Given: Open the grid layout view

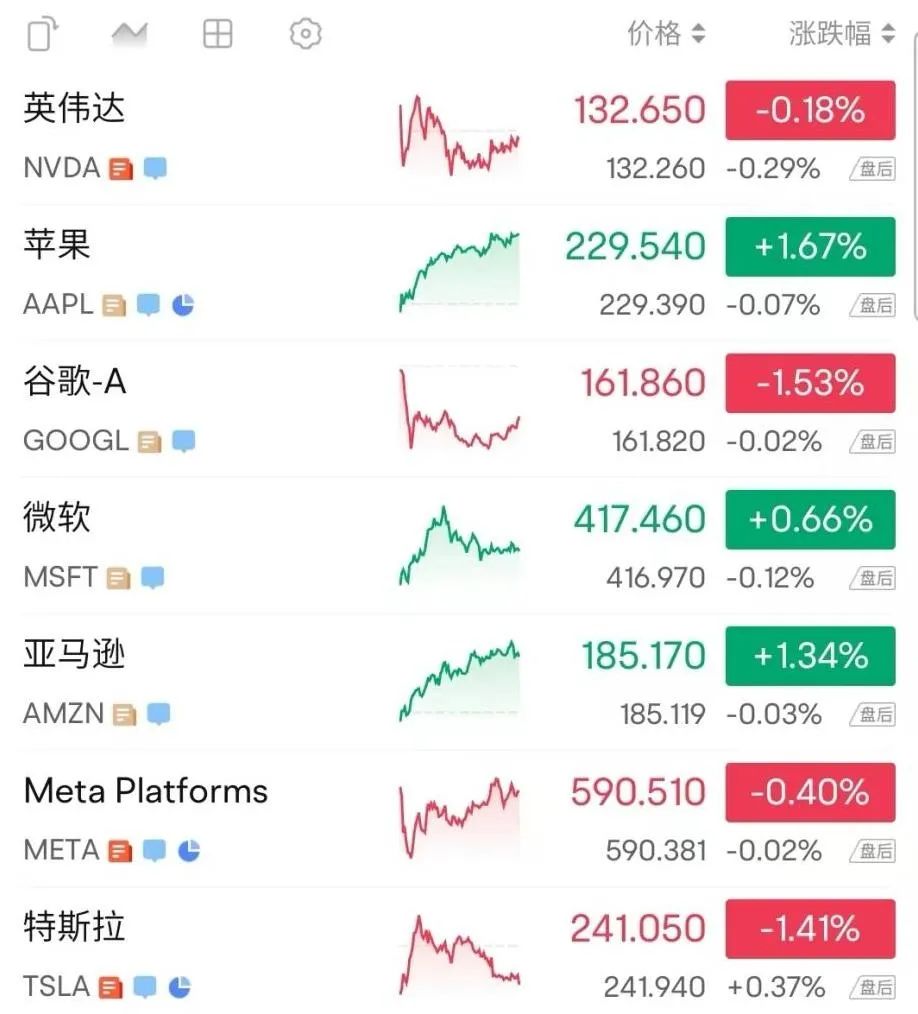Looking at the screenshot, I should tap(217, 34).
